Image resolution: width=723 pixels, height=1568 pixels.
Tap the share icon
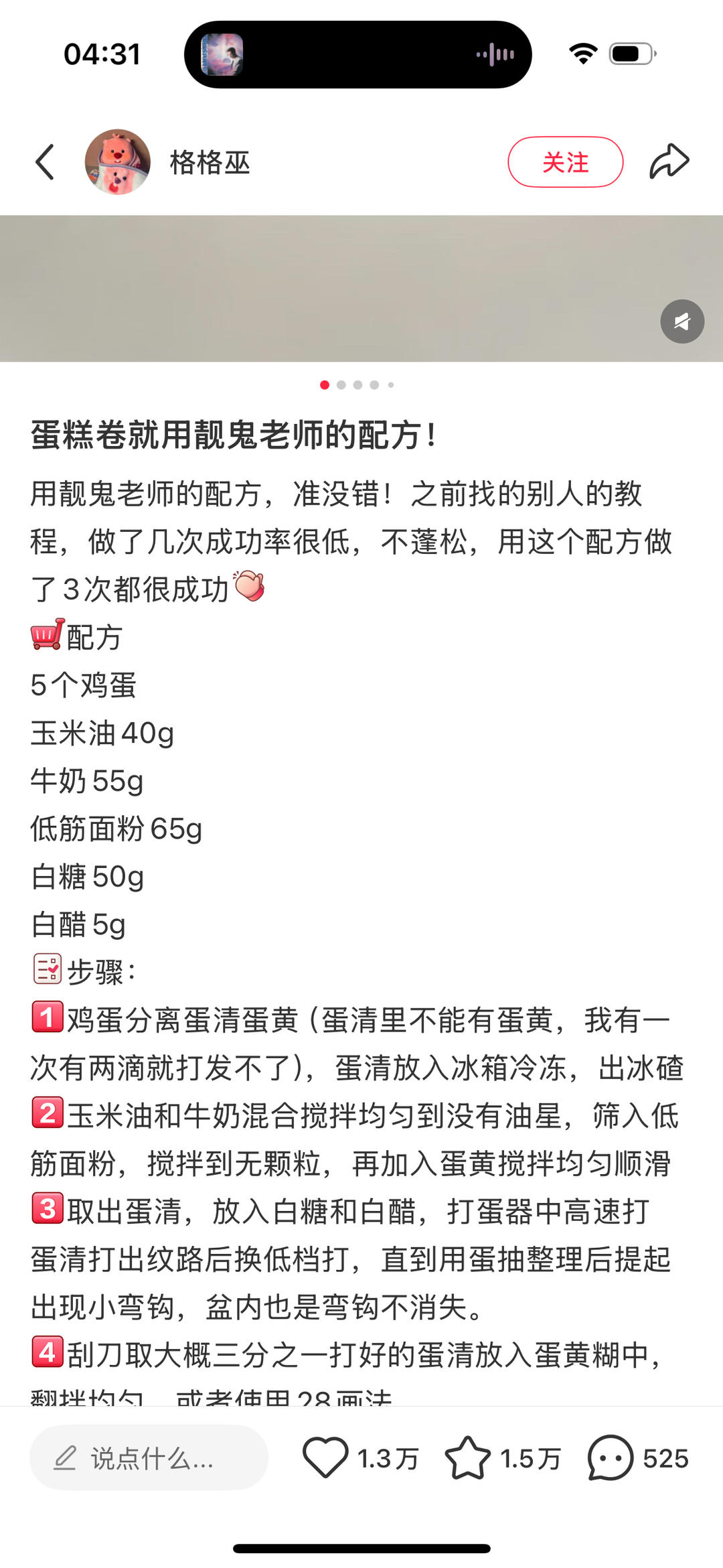tap(668, 161)
